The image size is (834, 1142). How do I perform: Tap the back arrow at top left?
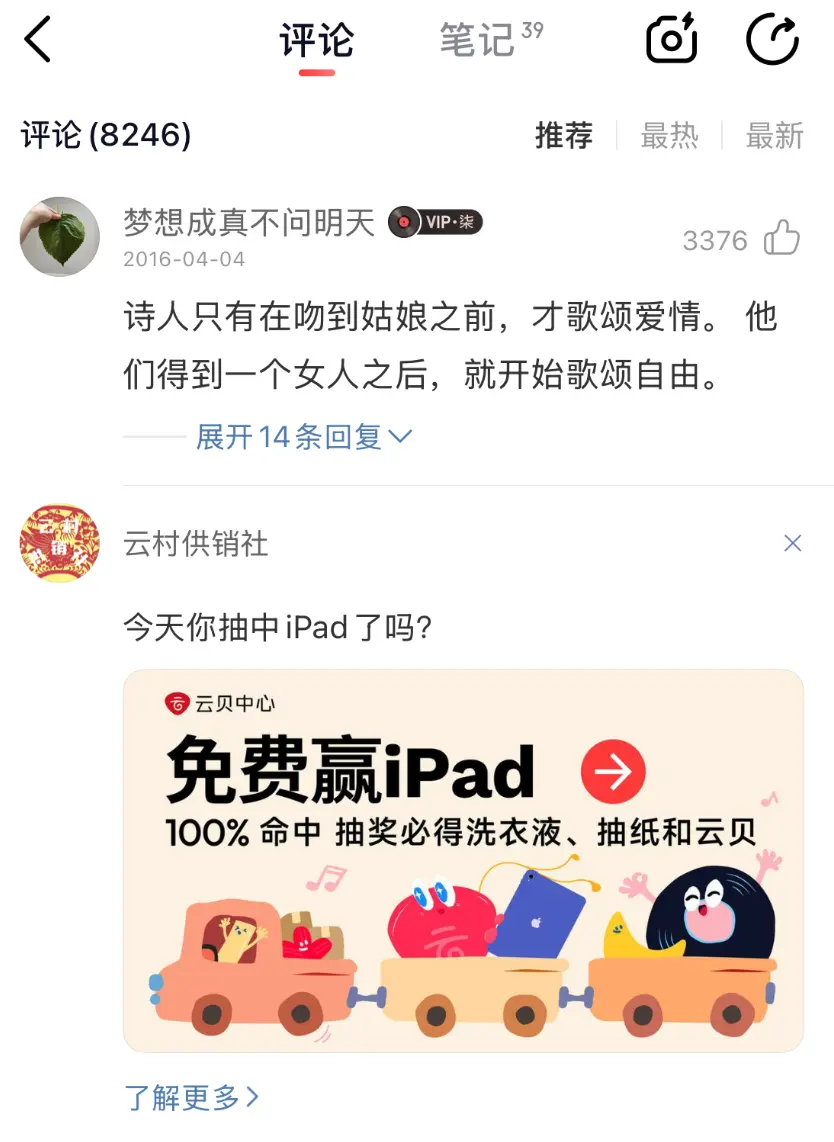(x=37, y=38)
